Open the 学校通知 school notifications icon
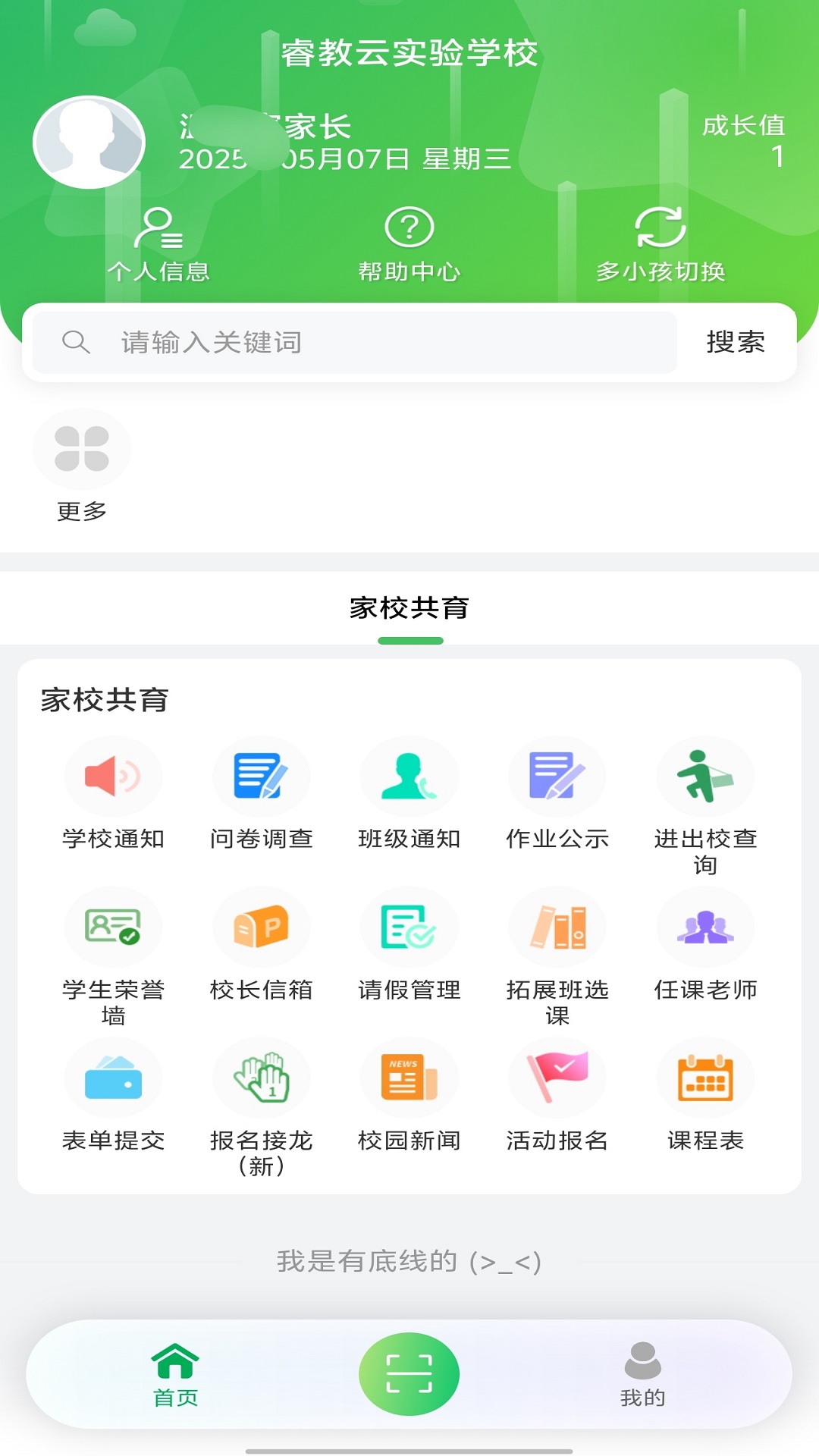Image resolution: width=819 pixels, height=1456 pixels. pyautogui.click(x=113, y=776)
